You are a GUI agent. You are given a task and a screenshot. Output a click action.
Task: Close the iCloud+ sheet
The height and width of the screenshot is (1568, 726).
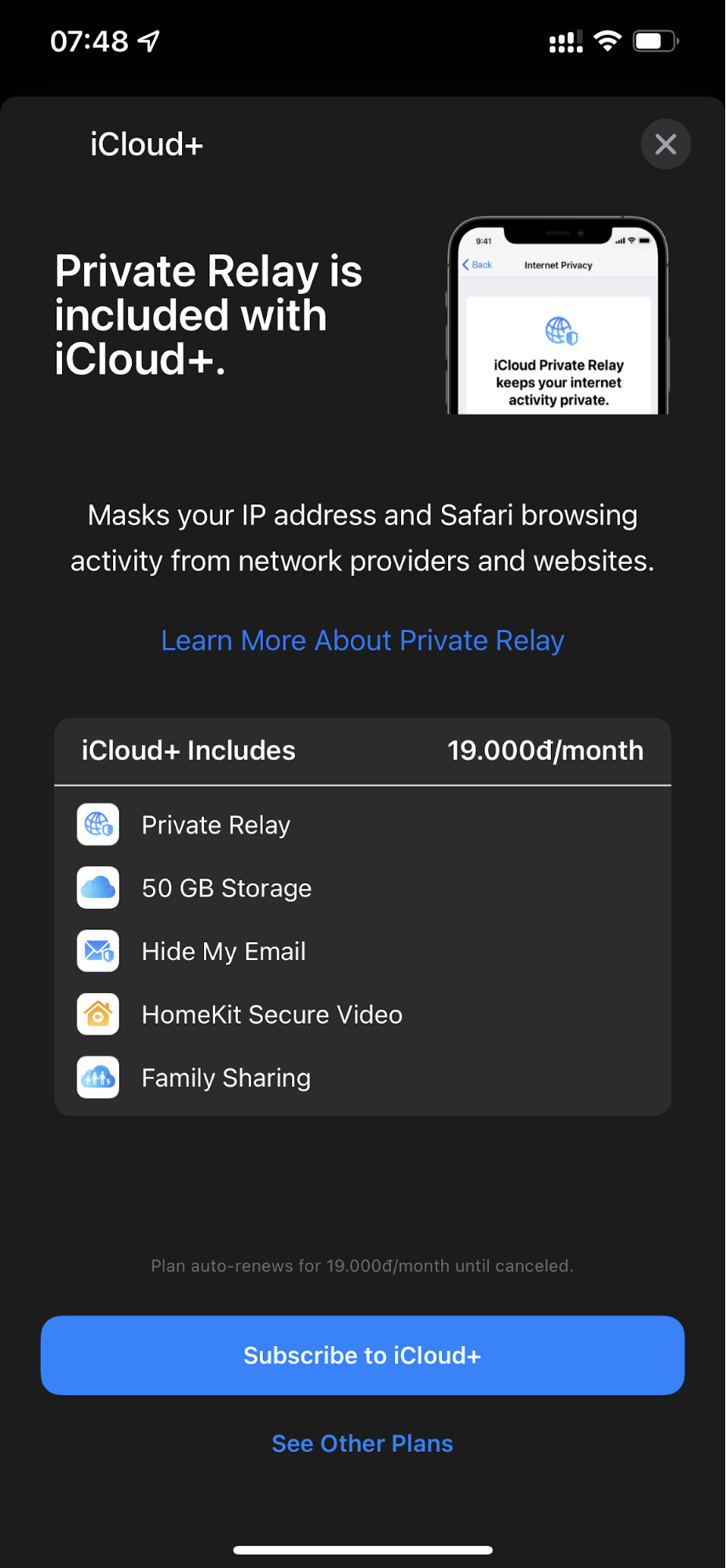pos(666,144)
